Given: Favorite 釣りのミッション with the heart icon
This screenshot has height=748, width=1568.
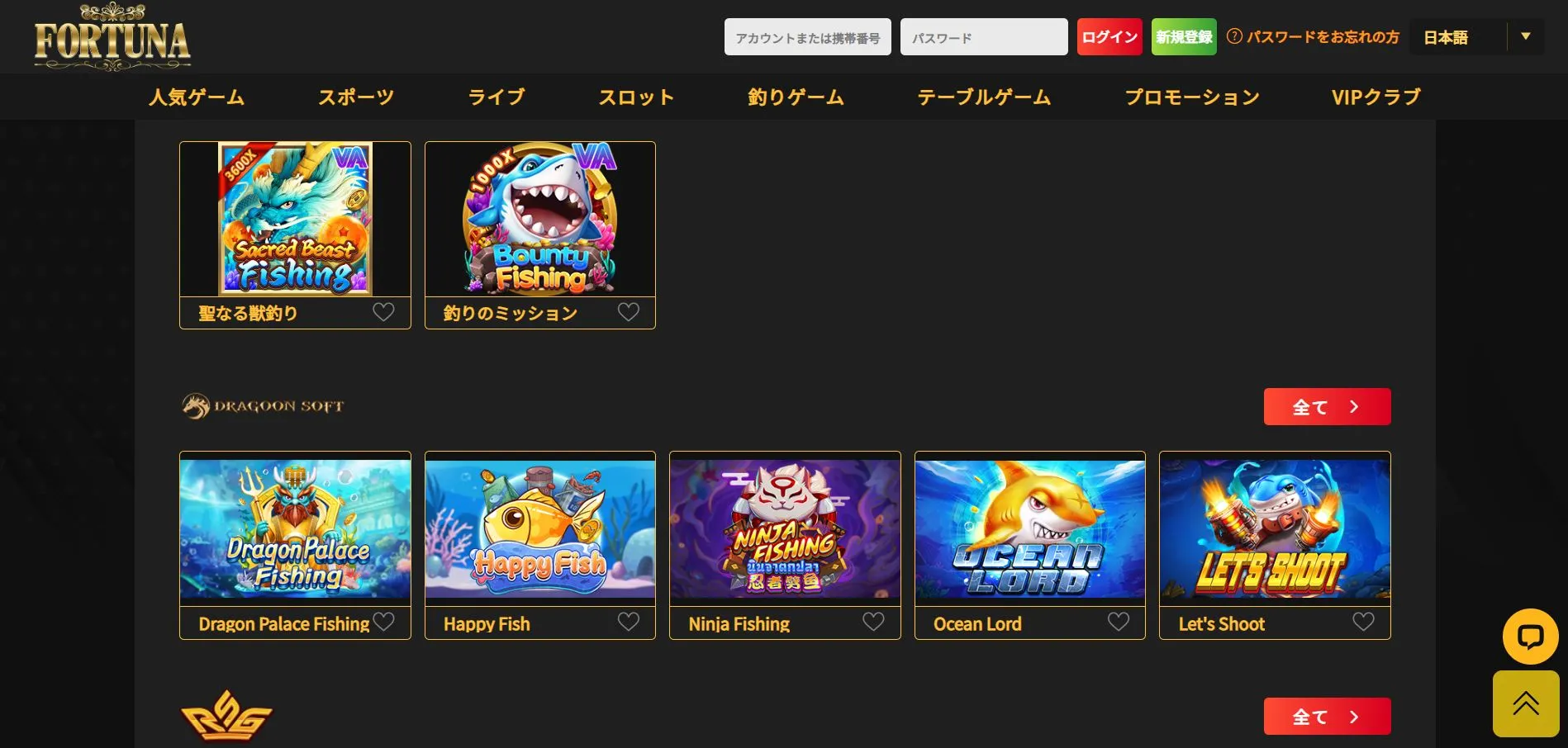Looking at the screenshot, I should pyautogui.click(x=629, y=312).
